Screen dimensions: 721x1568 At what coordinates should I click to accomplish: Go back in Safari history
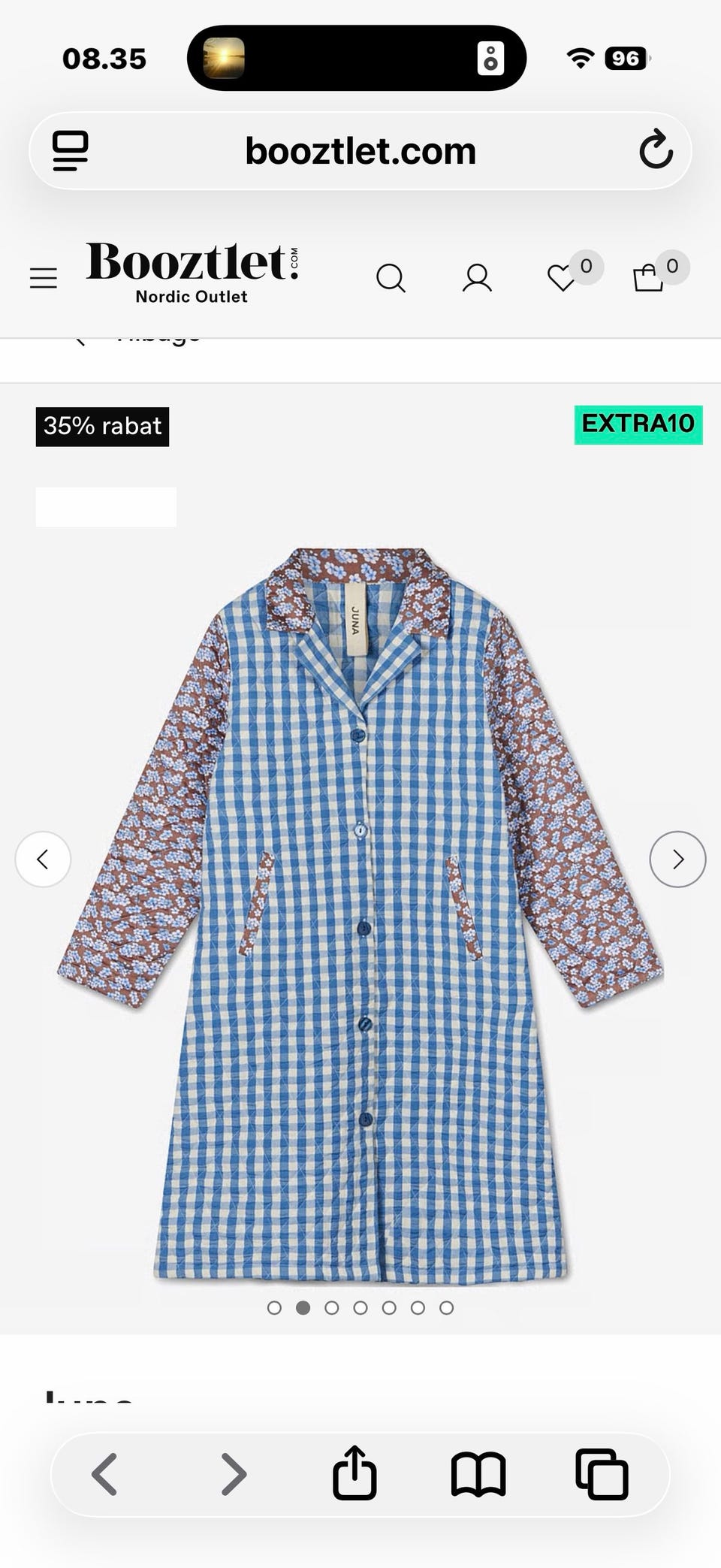click(104, 1473)
